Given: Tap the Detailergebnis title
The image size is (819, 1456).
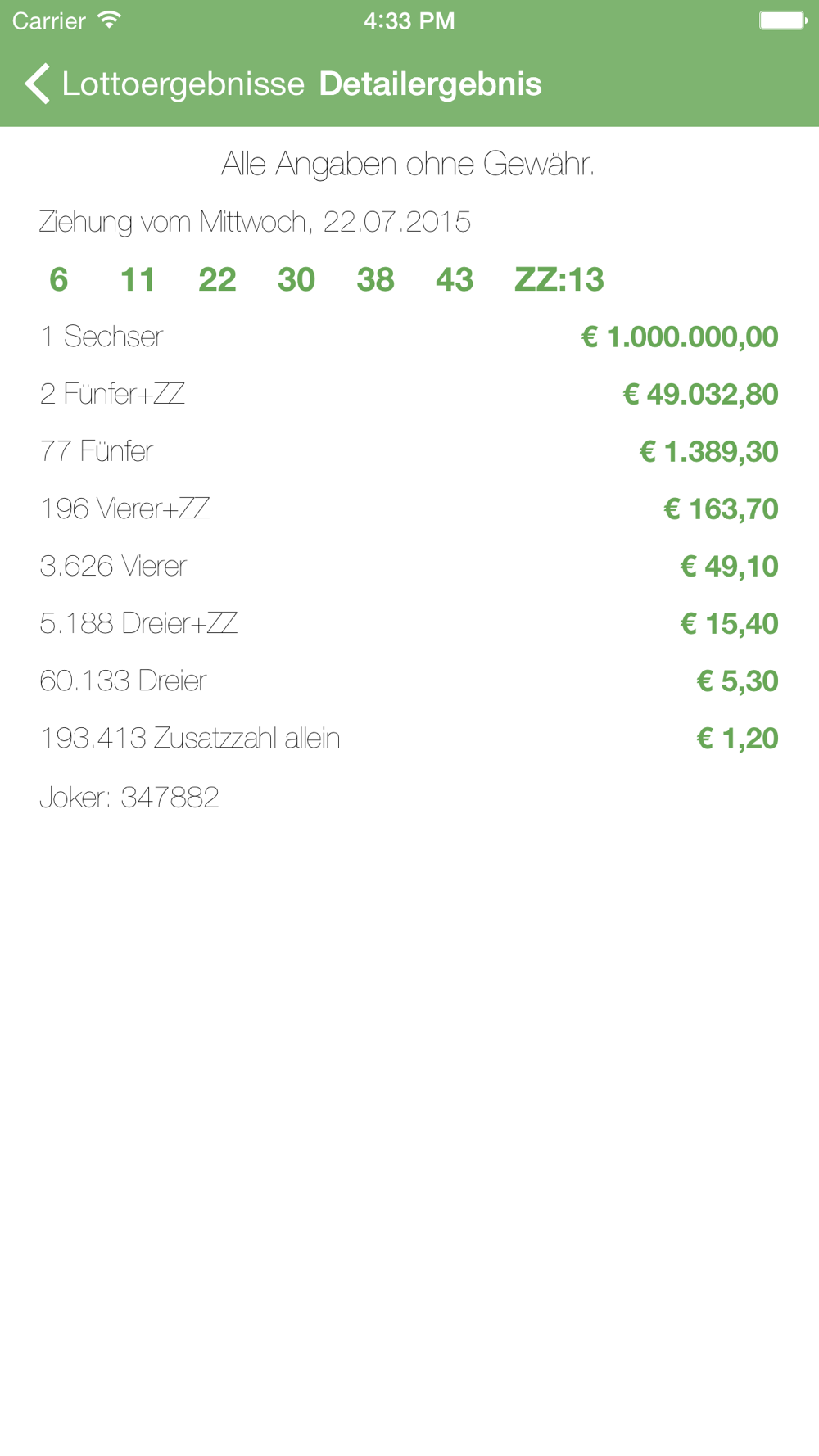Looking at the screenshot, I should [431, 83].
